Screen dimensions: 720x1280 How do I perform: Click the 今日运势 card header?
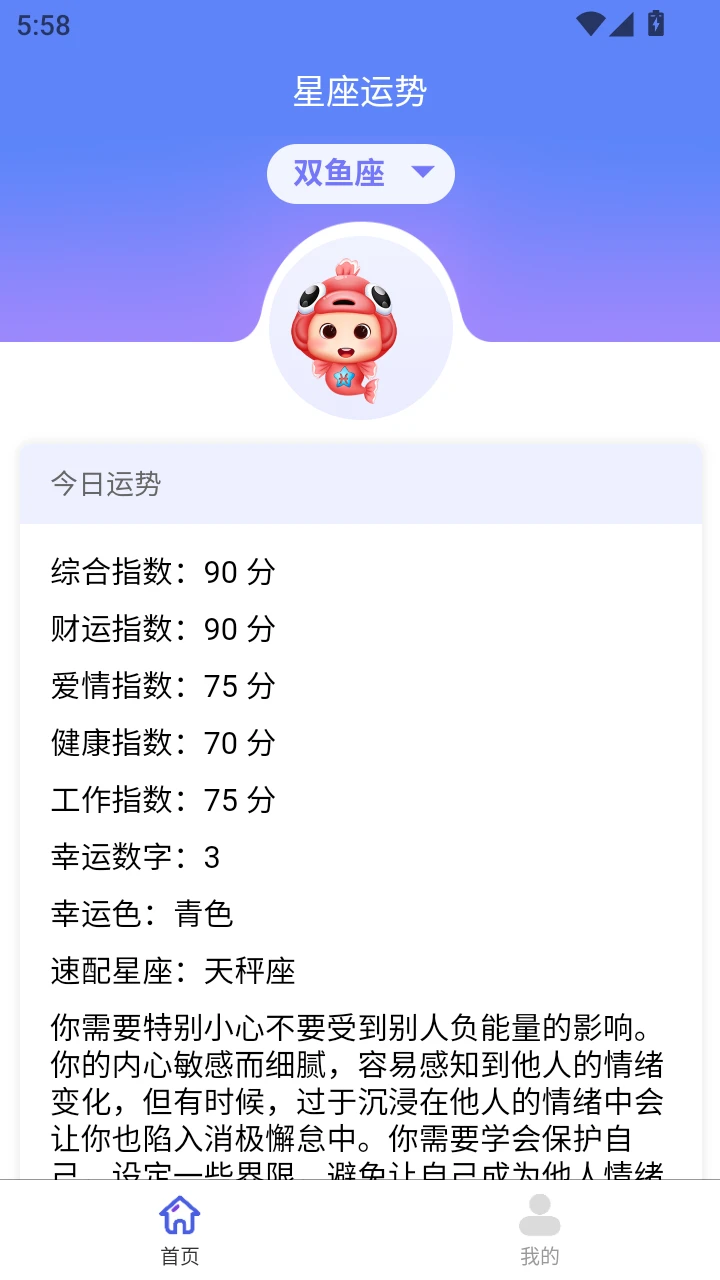tap(108, 484)
